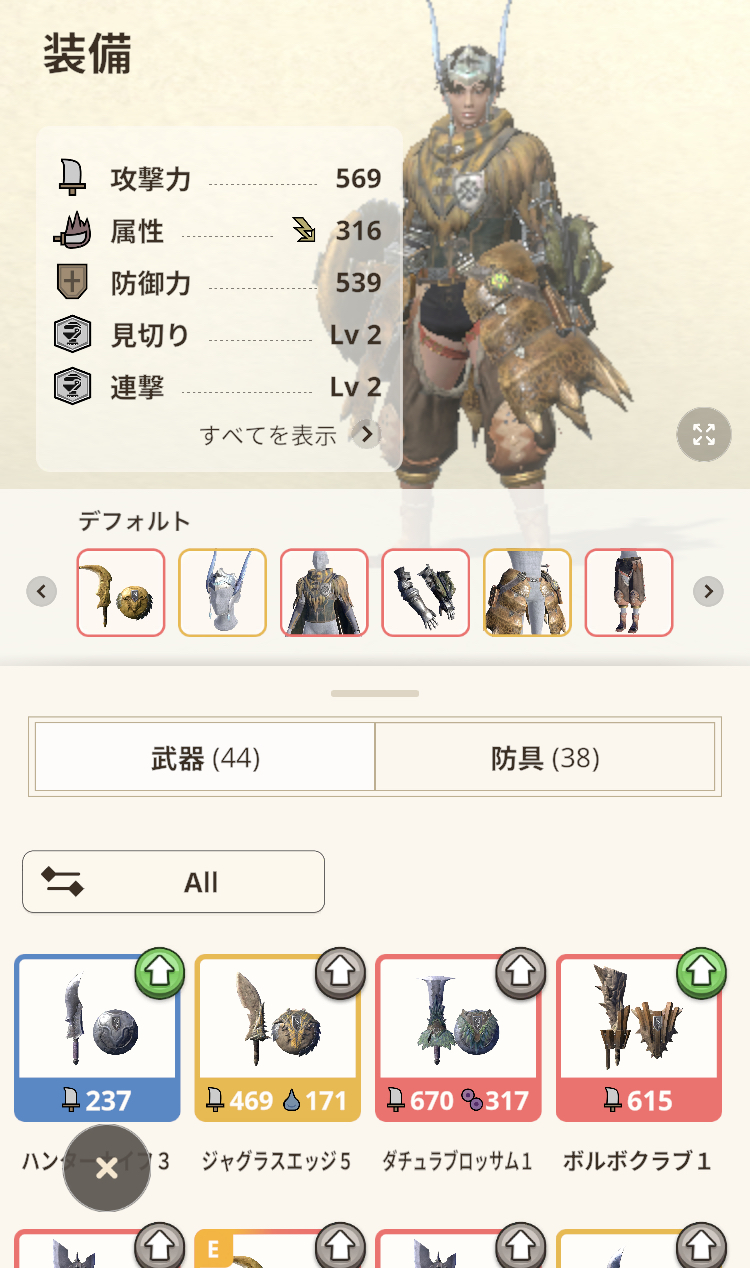Select the equipped gloves slot
Screen dimensions: 750x1268
click(425, 592)
